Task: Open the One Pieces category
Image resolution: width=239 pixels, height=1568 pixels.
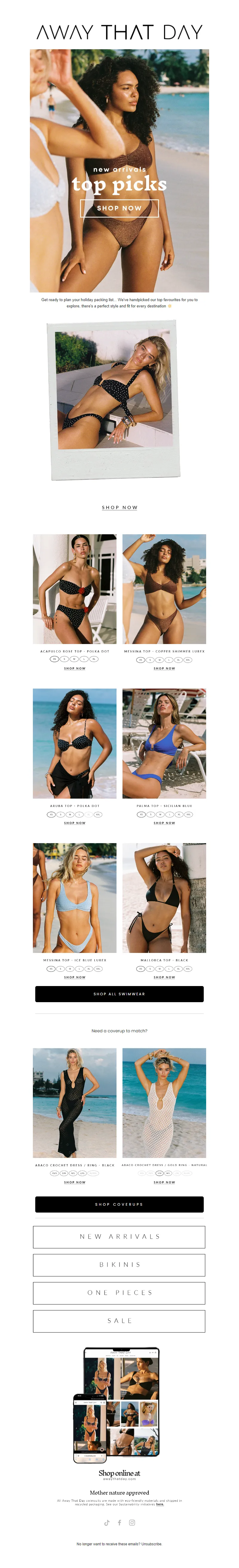Action: [x=119, y=1292]
